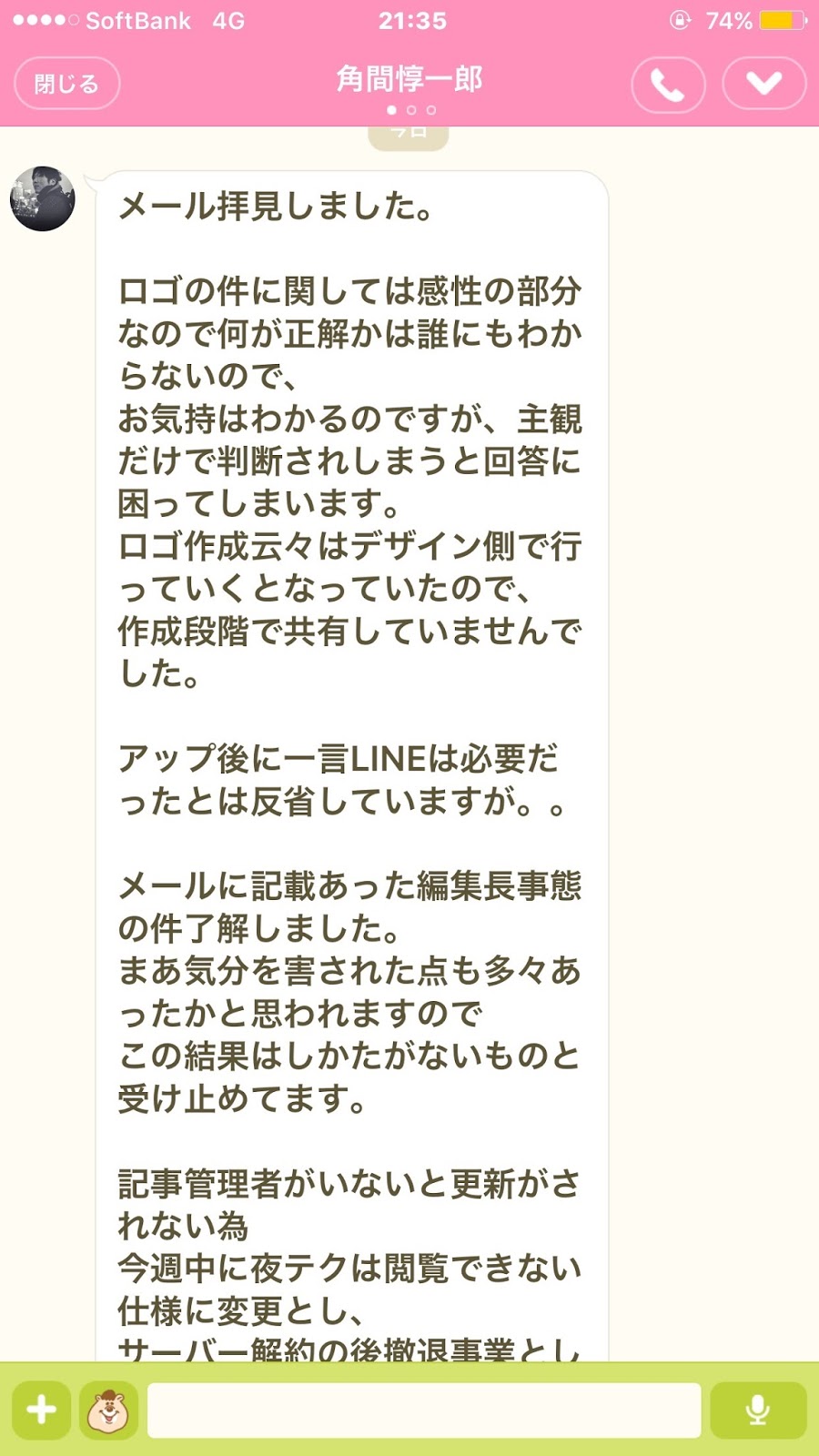The height and width of the screenshot is (1456, 819).
Task: Open the plus attachment menu
Action: [42, 1410]
